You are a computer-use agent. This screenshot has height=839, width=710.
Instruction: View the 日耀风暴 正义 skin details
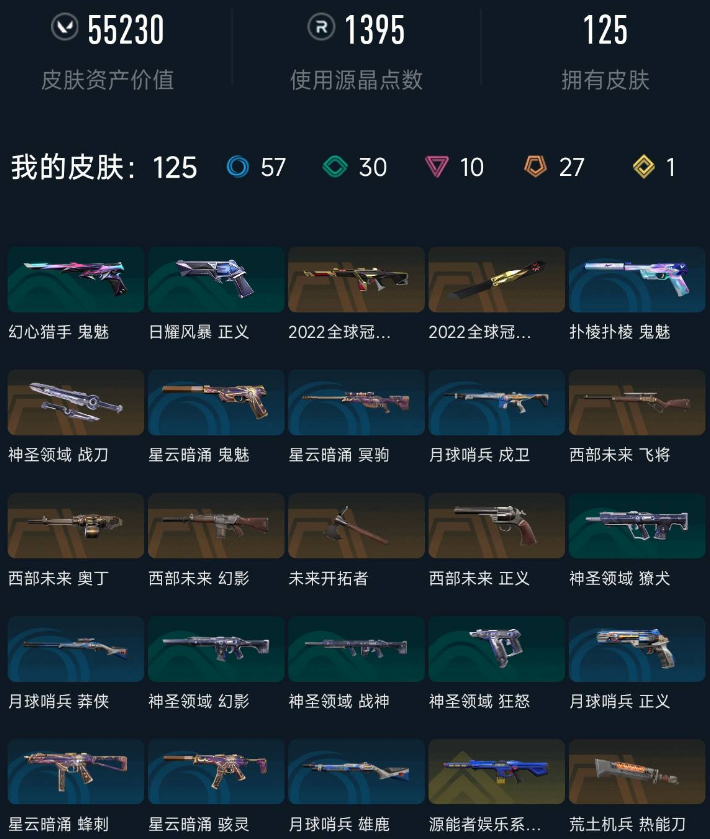216,280
